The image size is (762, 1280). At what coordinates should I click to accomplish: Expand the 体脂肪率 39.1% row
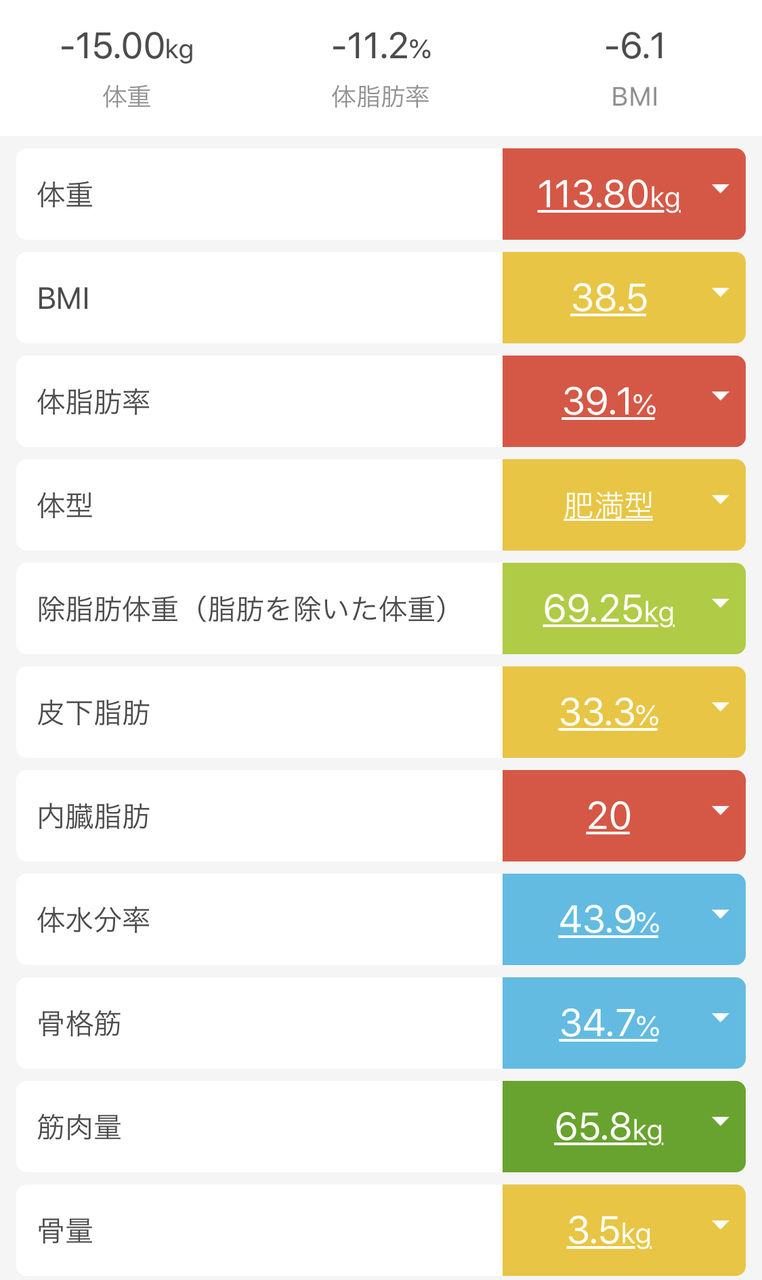[x=720, y=397]
